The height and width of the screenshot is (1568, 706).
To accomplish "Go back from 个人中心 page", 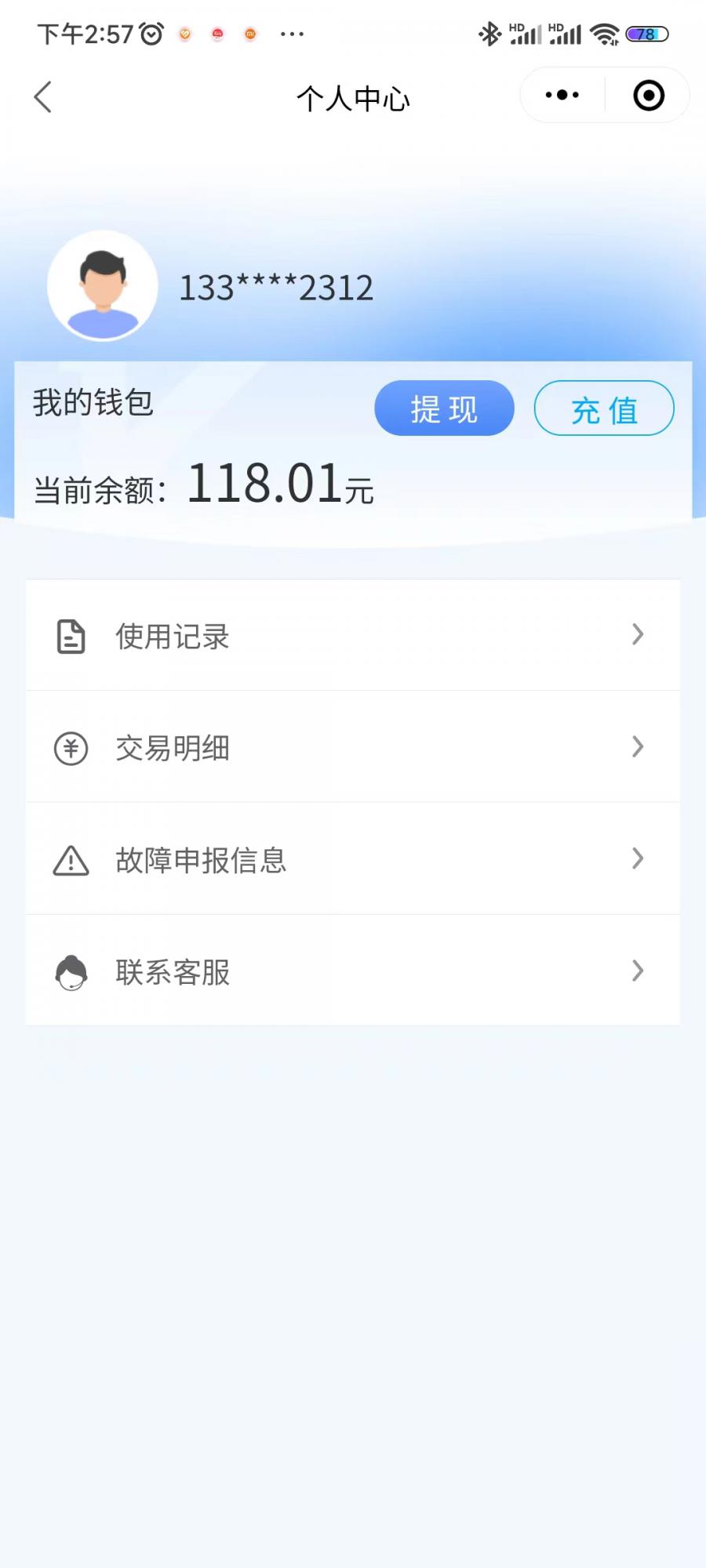I will [43, 97].
